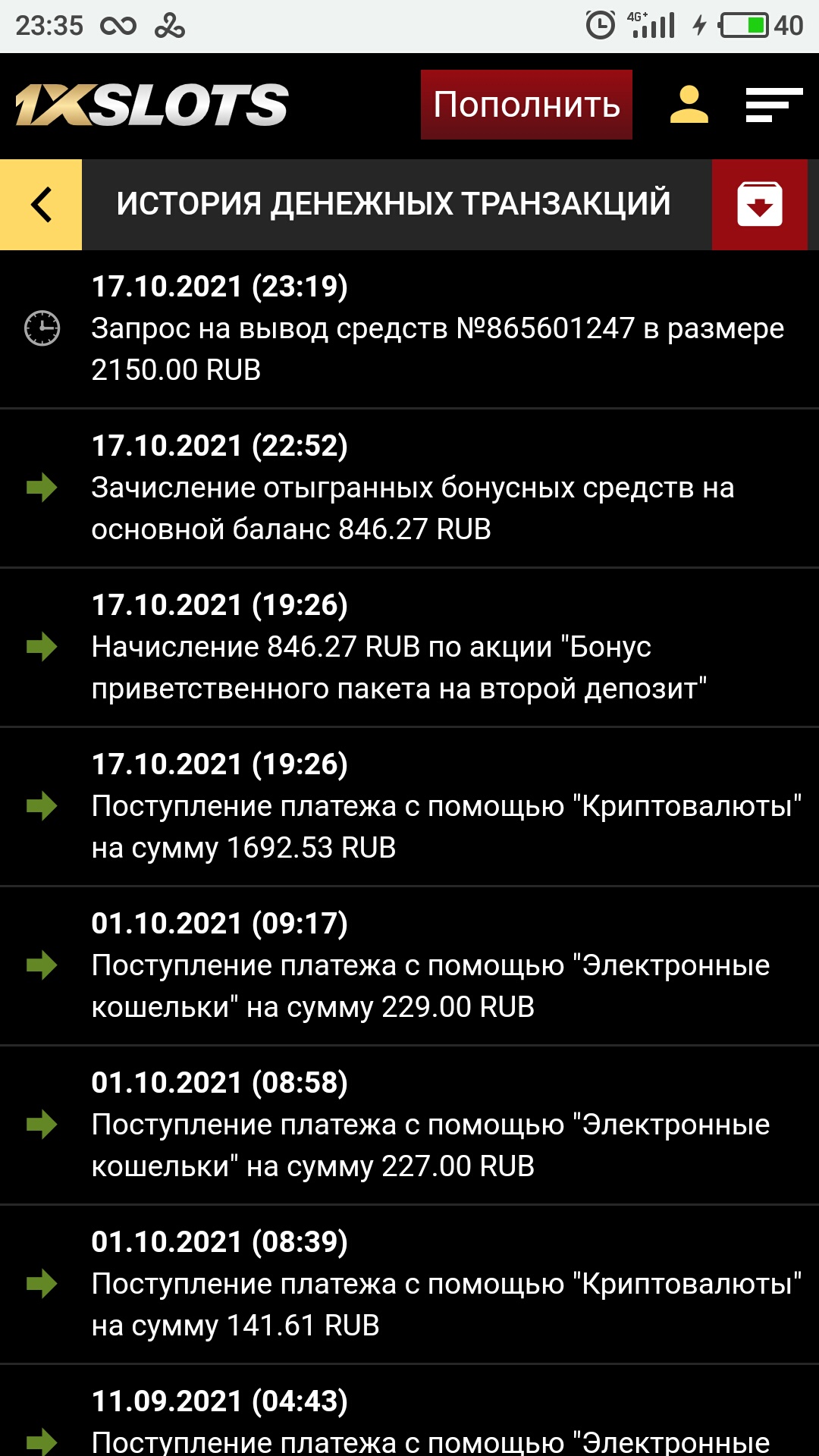Image resolution: width=819 pixels, height=1456 pixels.
Task: Tap the red archive download icon
Action: tap(759, 204)
